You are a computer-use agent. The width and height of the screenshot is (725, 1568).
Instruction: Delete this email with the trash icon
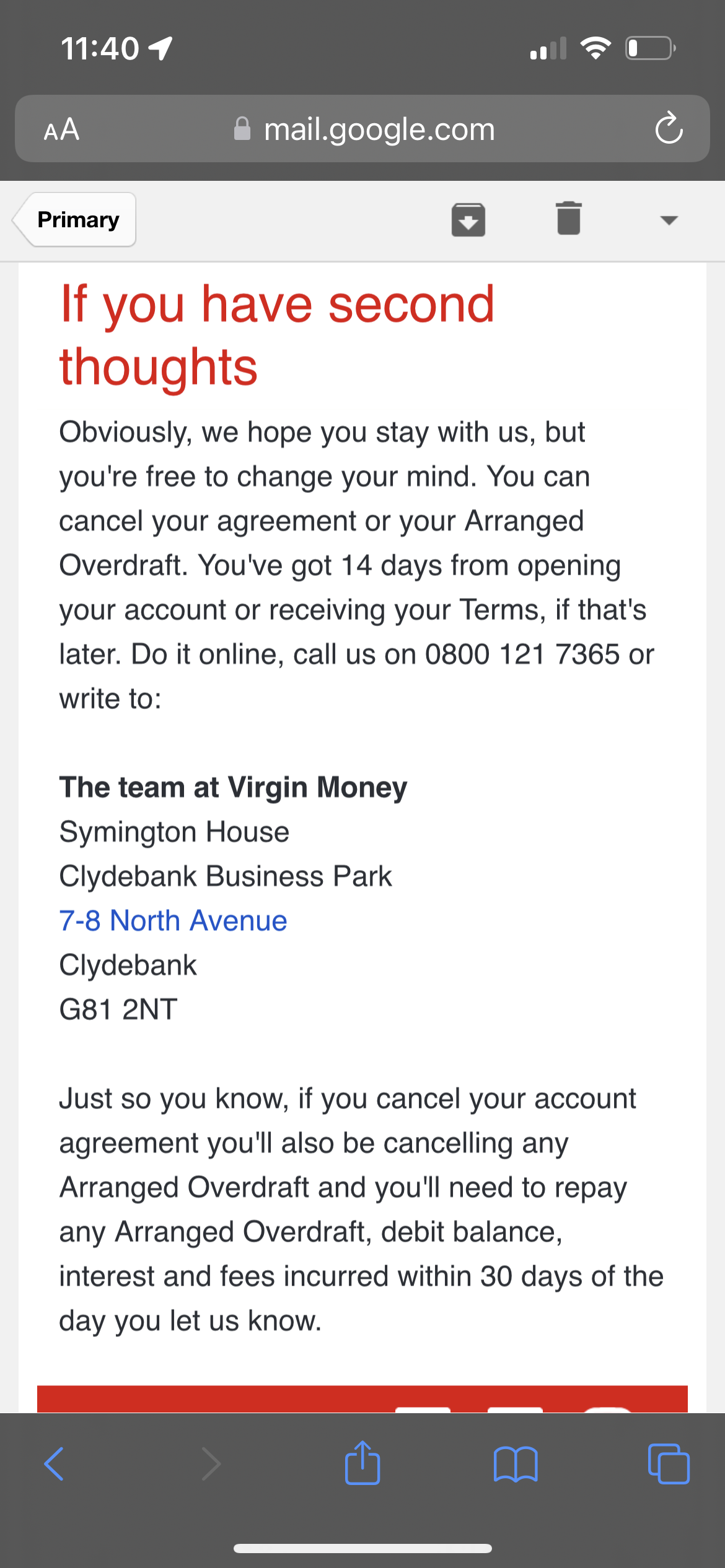point(569,219)
